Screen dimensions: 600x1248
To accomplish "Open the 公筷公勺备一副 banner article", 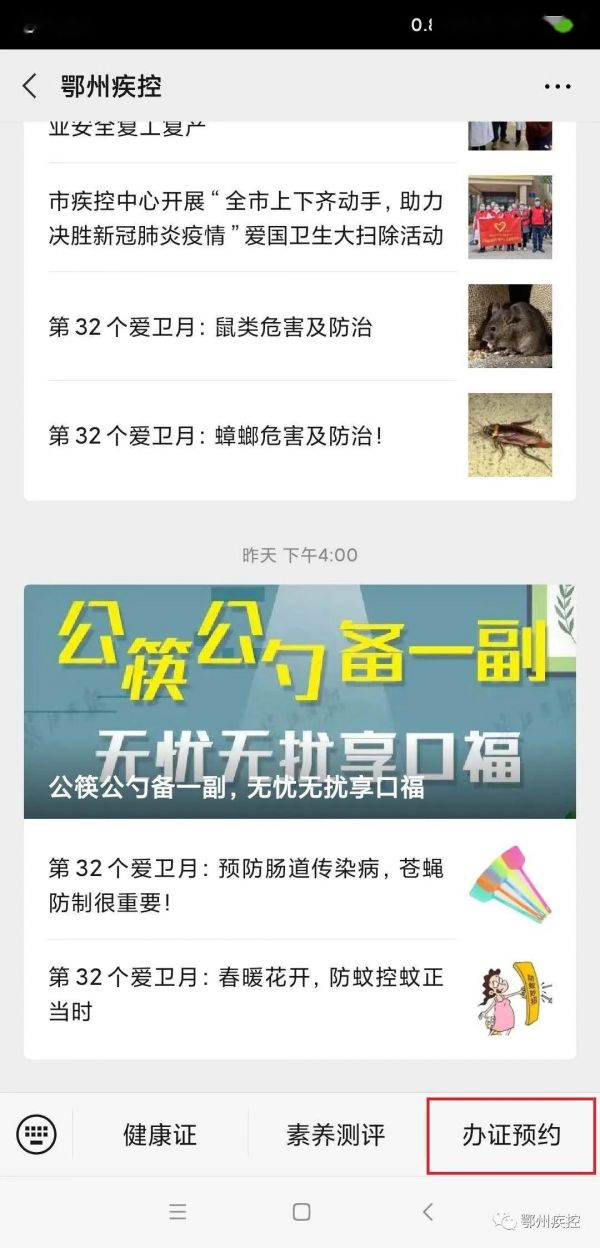I will click(300, 701).
